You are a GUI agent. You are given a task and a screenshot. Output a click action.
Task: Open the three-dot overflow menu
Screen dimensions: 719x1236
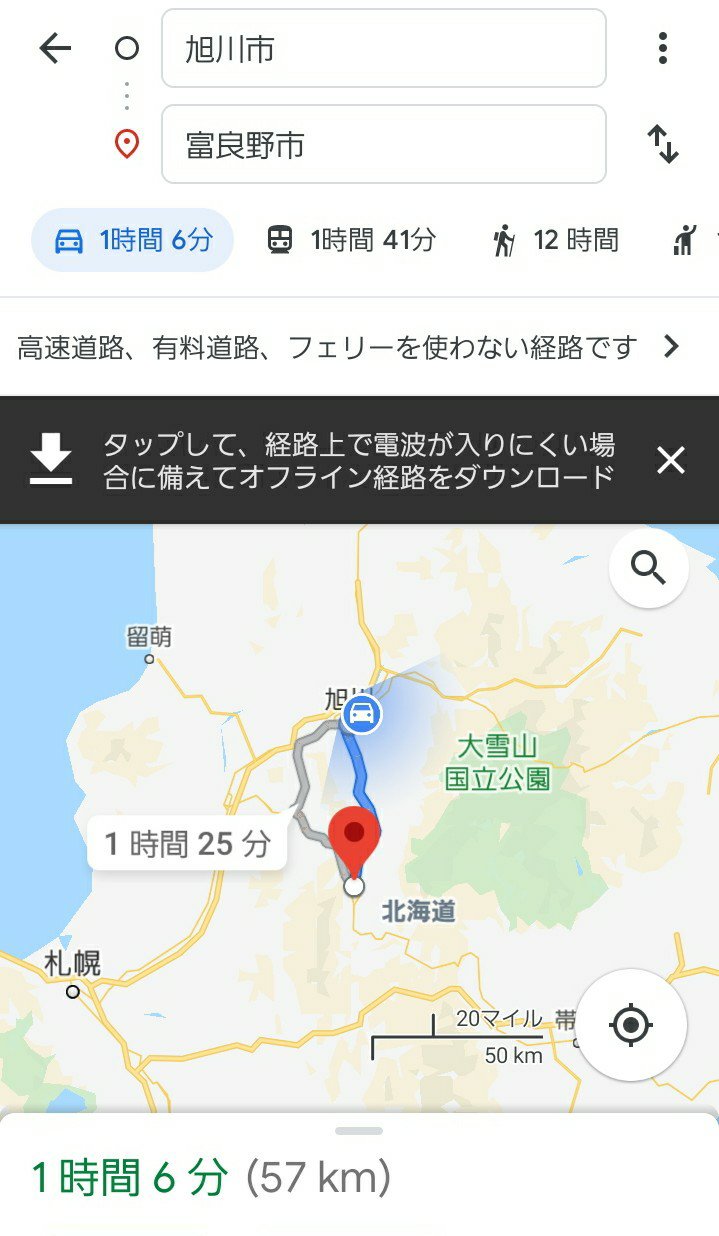click(x=662, y=48)
